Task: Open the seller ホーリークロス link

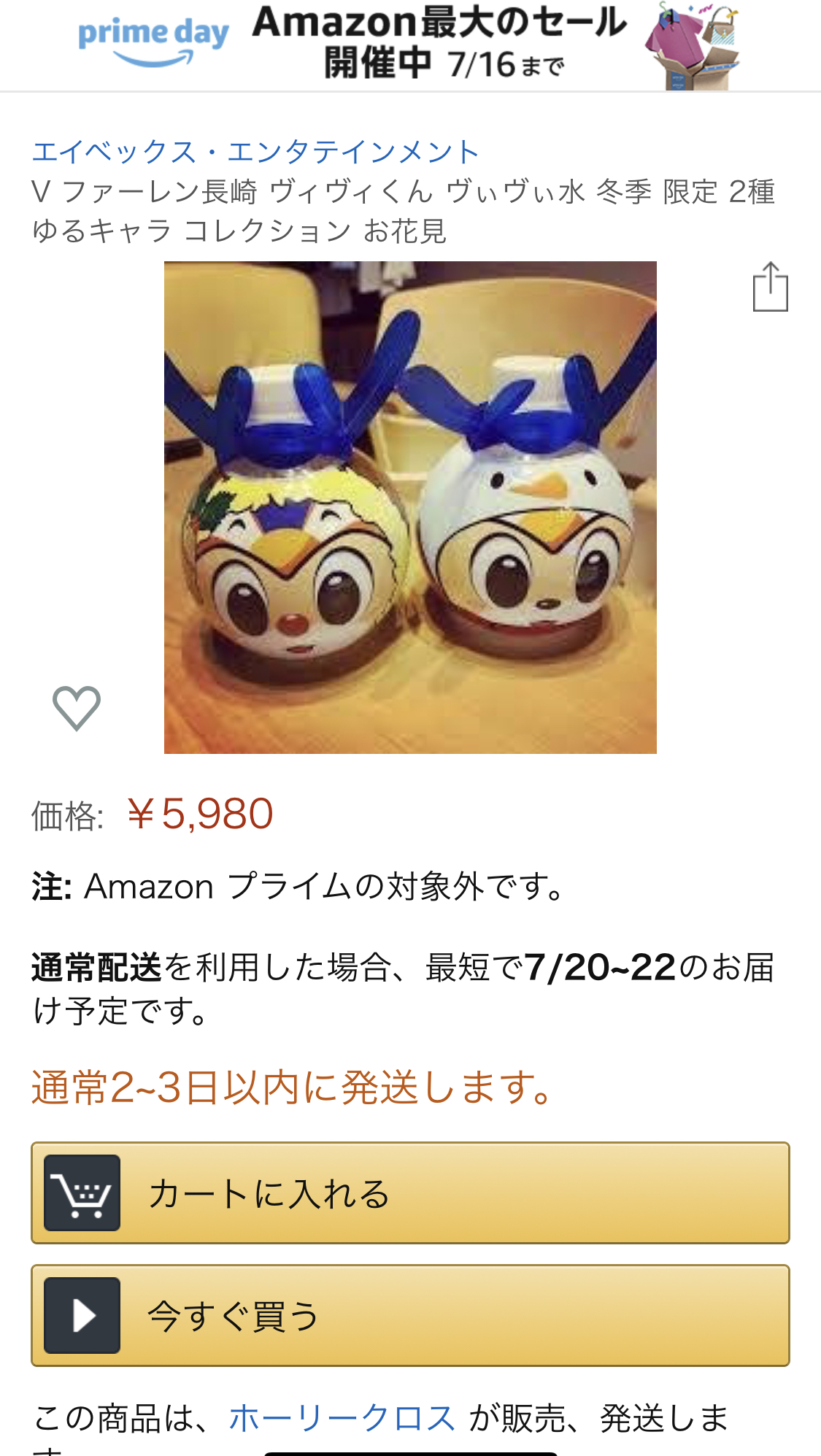Action: (342, 1418)
